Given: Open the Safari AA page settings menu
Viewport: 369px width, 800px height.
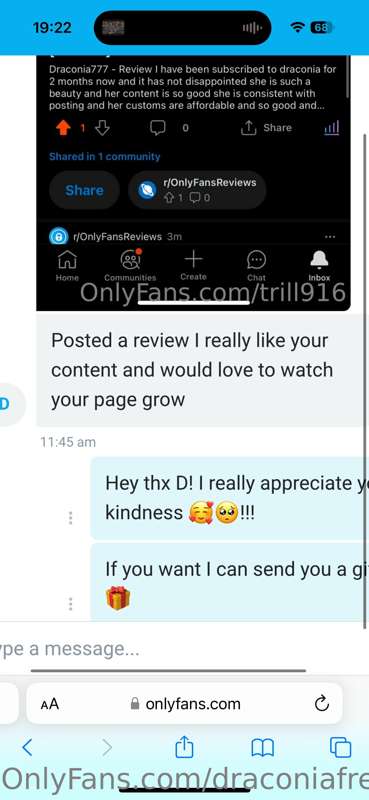Looking at the screenshot, I should click(x=50, y=704).
